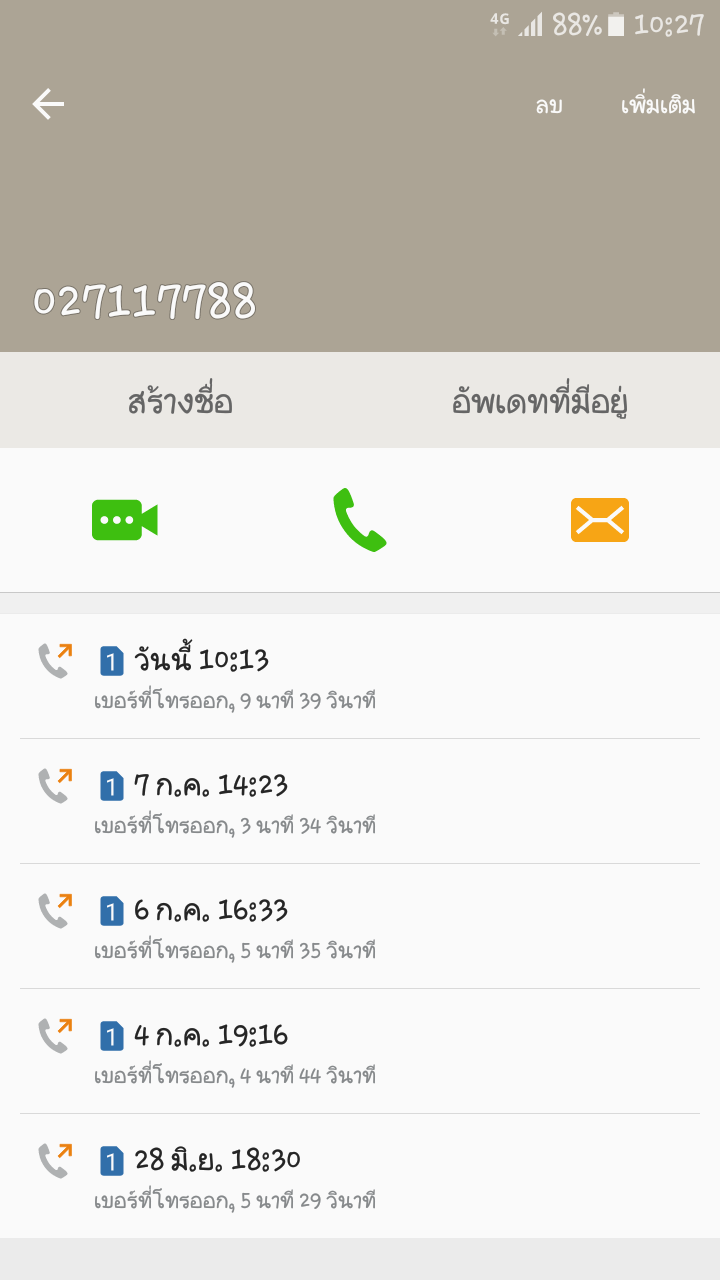Start a video call to 027117788

125,520
